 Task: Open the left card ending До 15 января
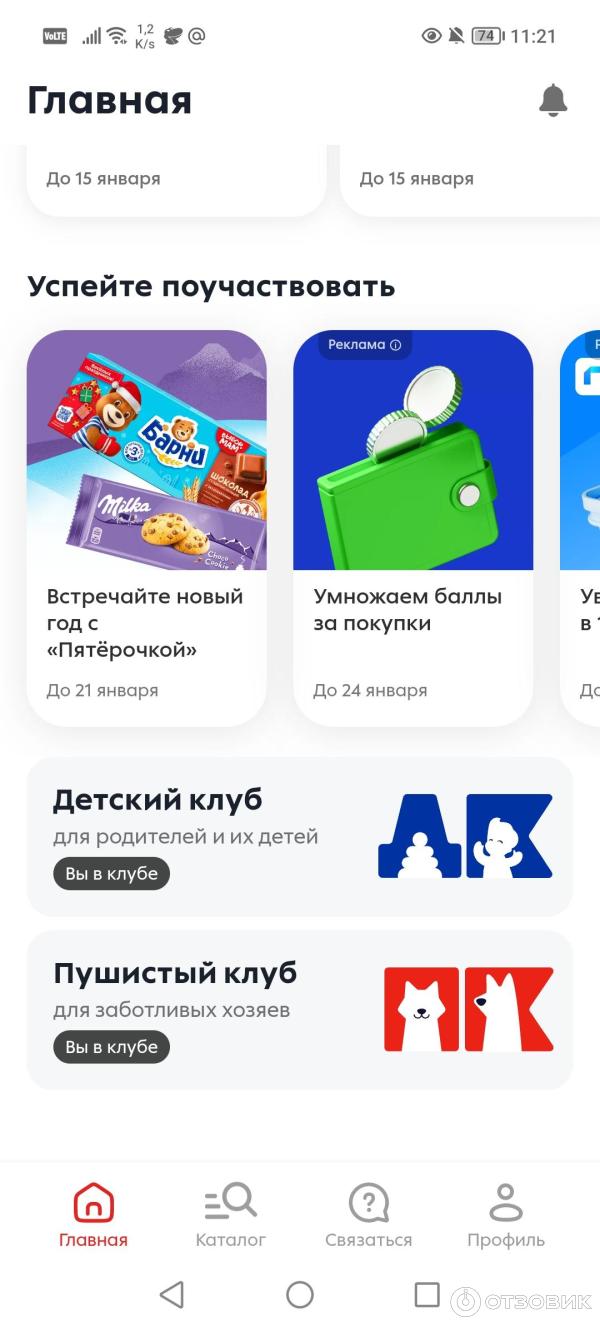click(x=176, y=181)
